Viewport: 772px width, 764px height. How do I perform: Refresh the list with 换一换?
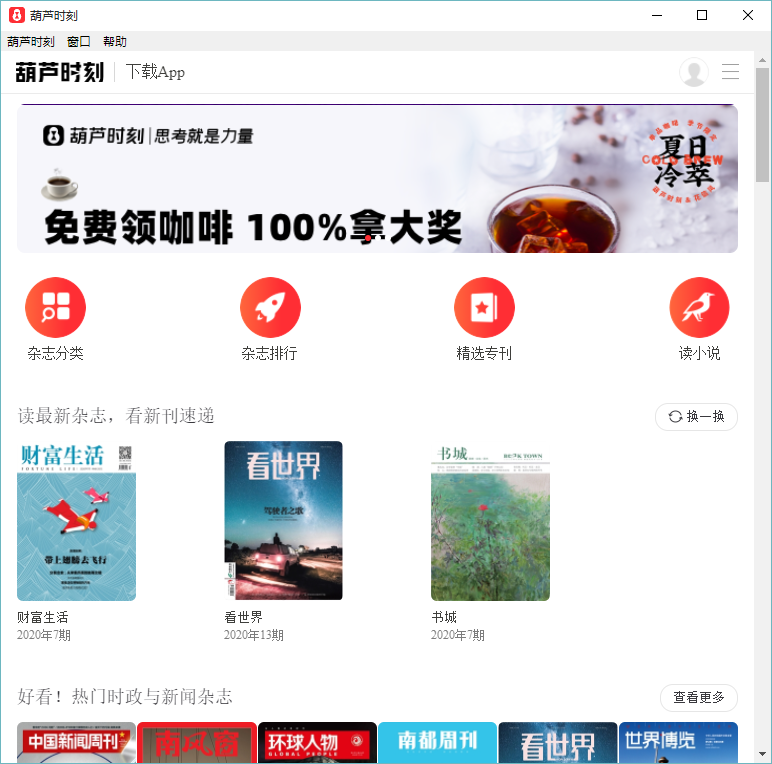(x=696, y=417)
